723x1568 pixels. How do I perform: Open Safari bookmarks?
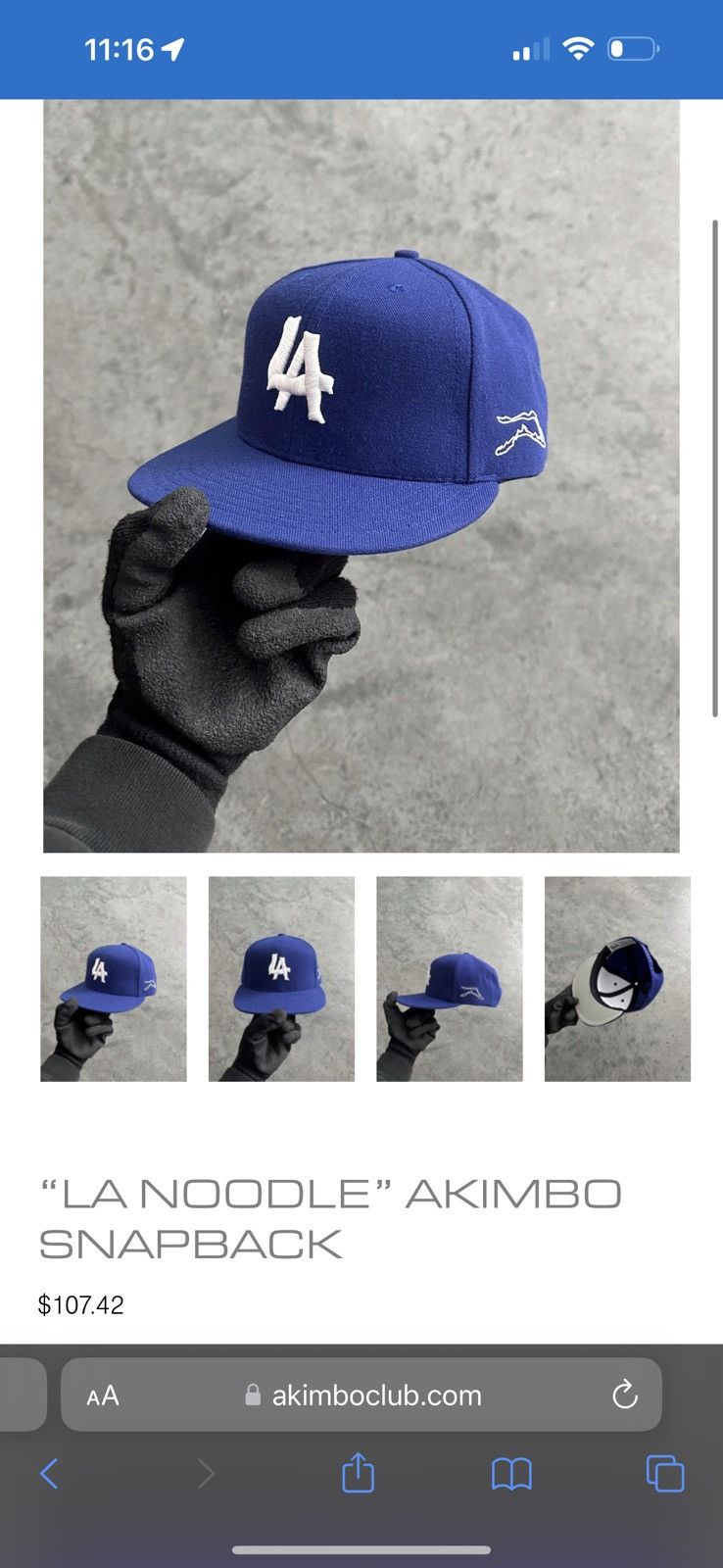coord(511,1474)
